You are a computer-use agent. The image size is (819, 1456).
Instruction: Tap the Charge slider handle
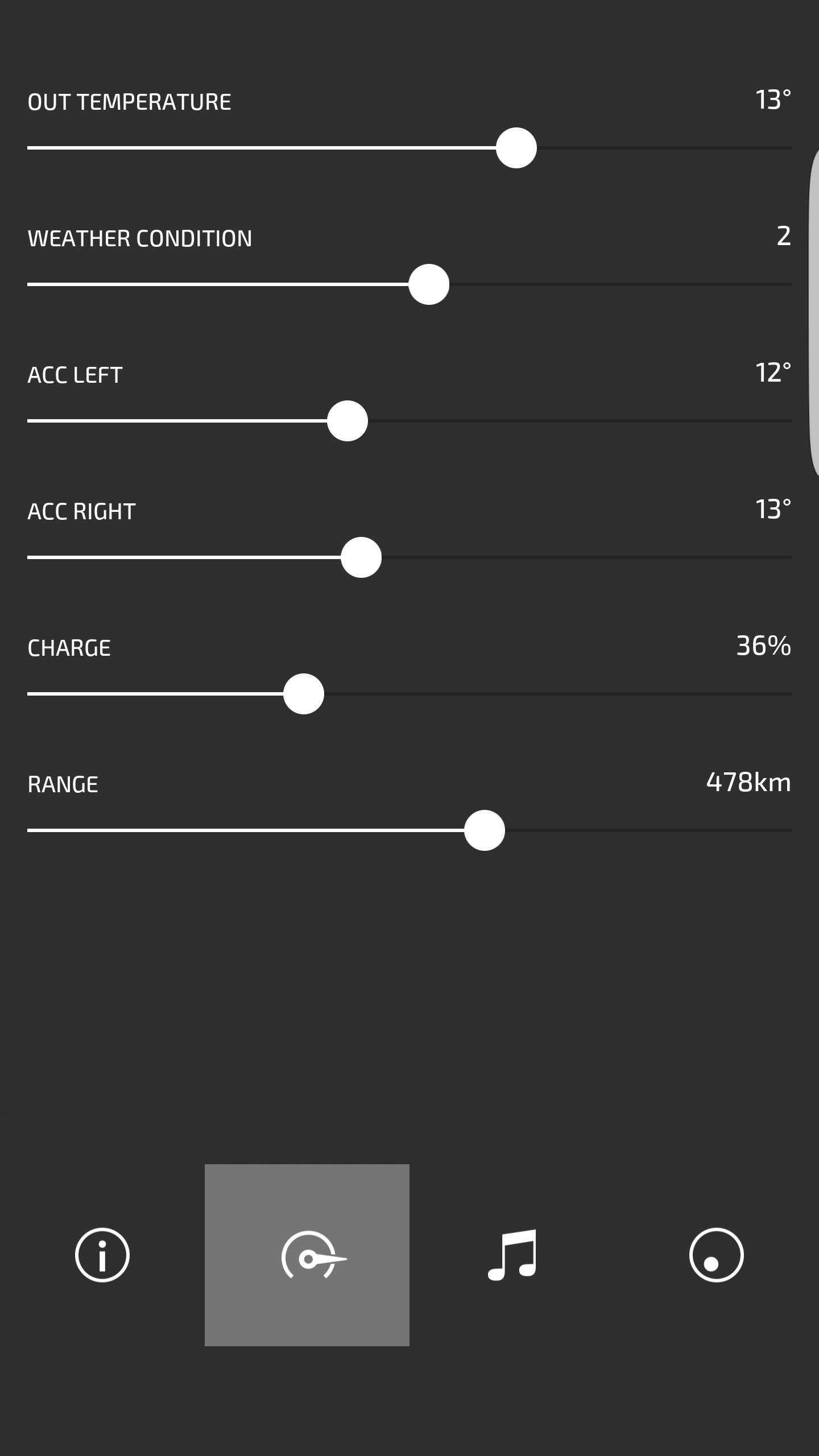coord(304,694)
